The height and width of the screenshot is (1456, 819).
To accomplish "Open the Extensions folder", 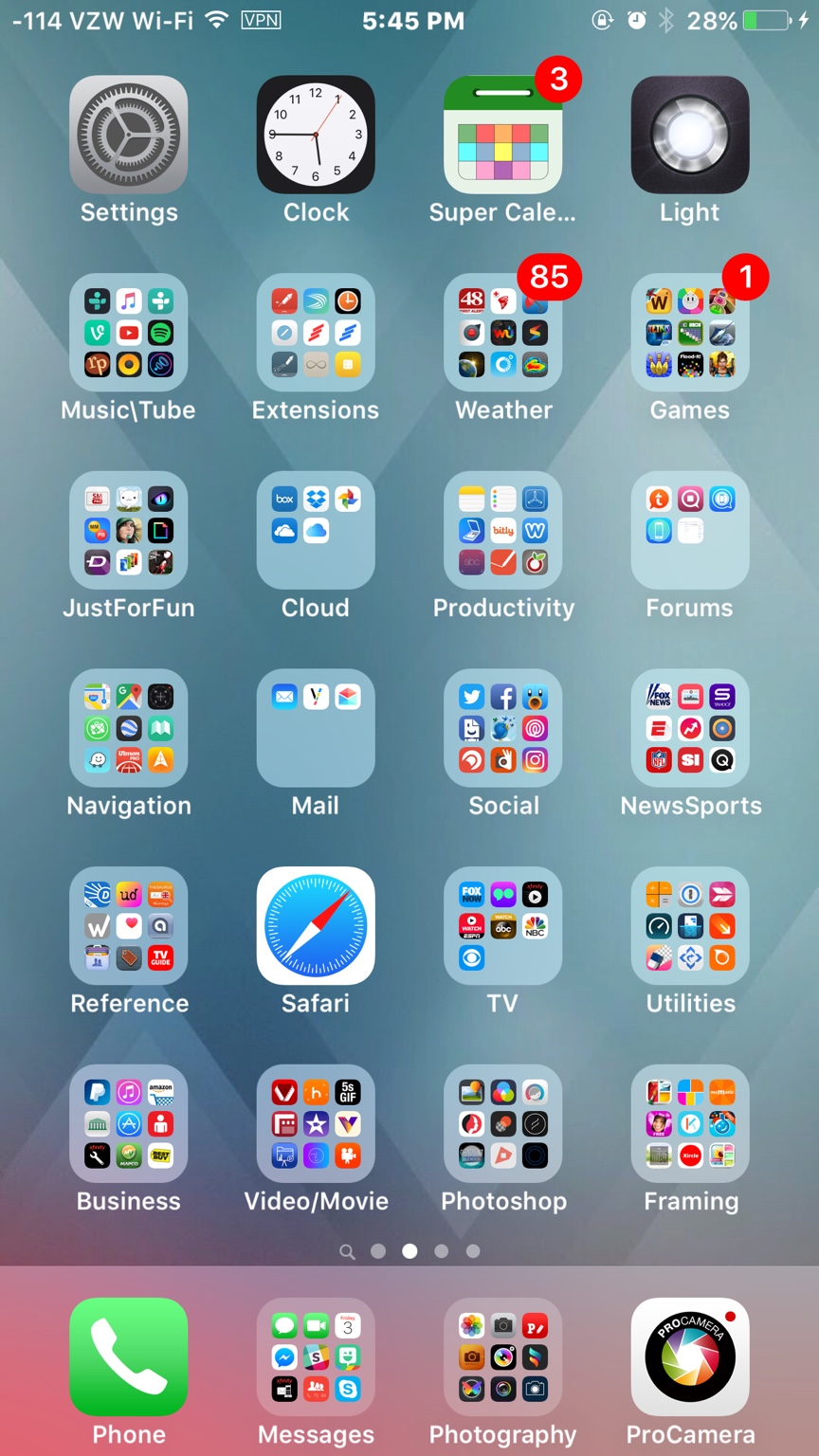I will point(316,333).
